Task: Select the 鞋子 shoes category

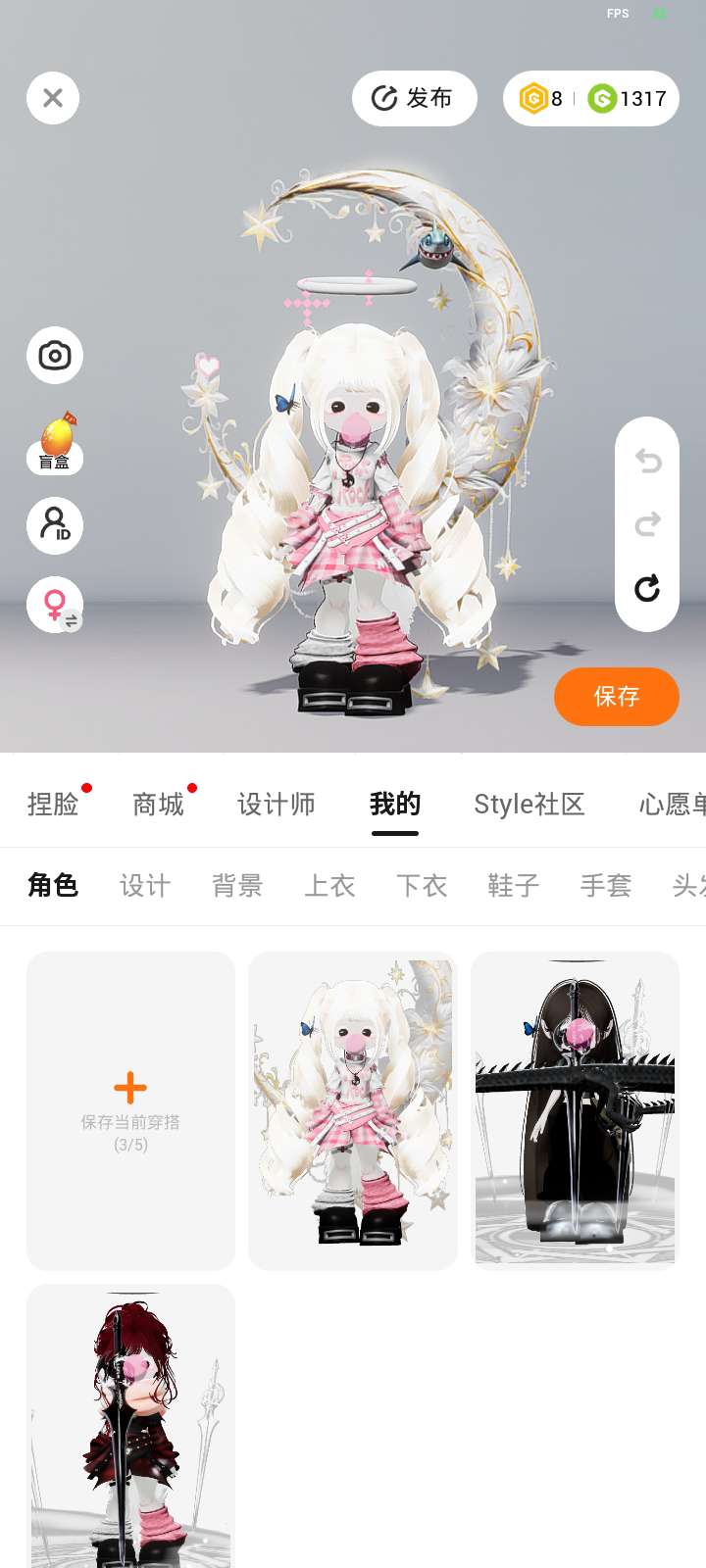Action: coord(513,886)
